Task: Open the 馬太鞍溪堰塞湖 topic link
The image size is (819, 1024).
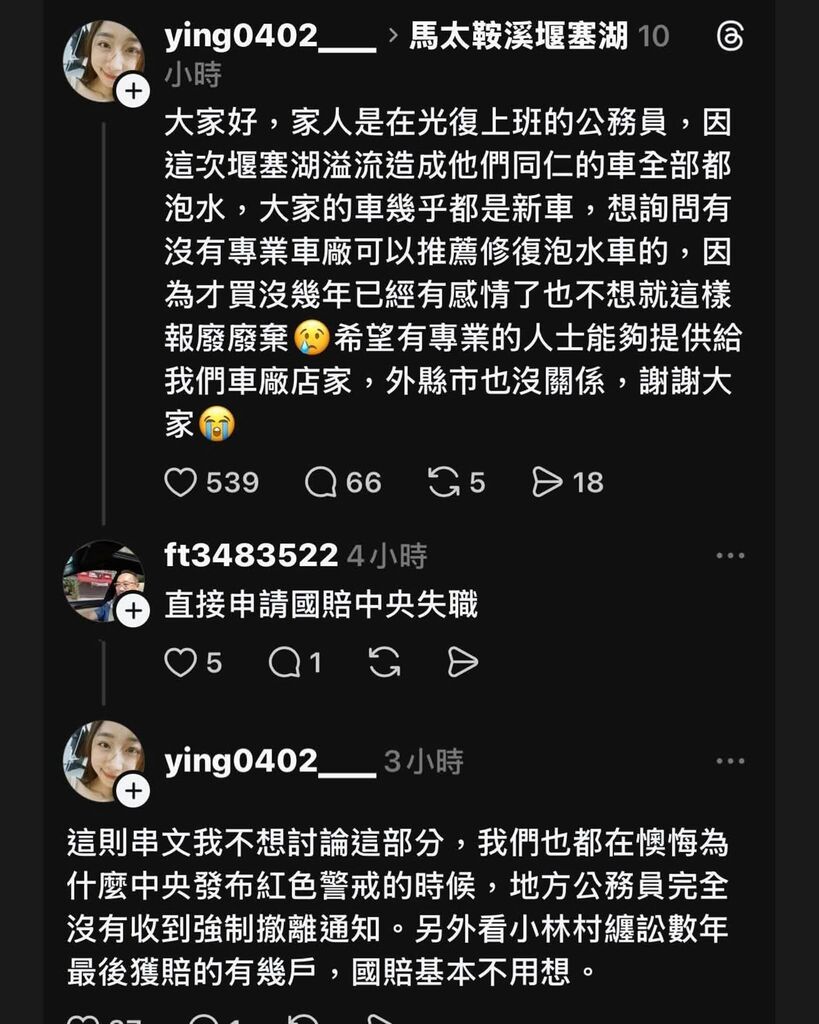Action: click(x=518, y=37)
